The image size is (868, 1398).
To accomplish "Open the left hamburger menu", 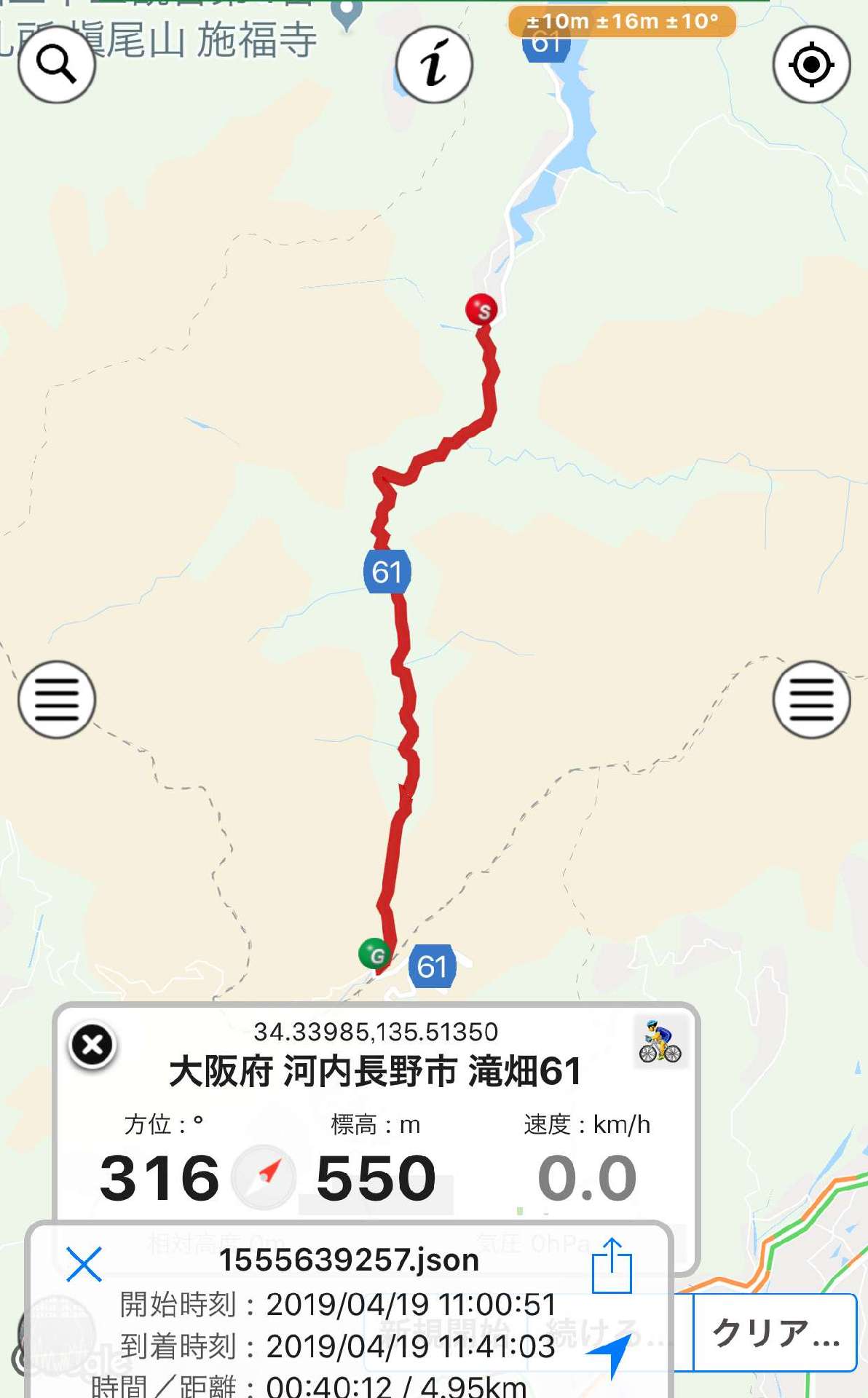I will click(57, 700).
